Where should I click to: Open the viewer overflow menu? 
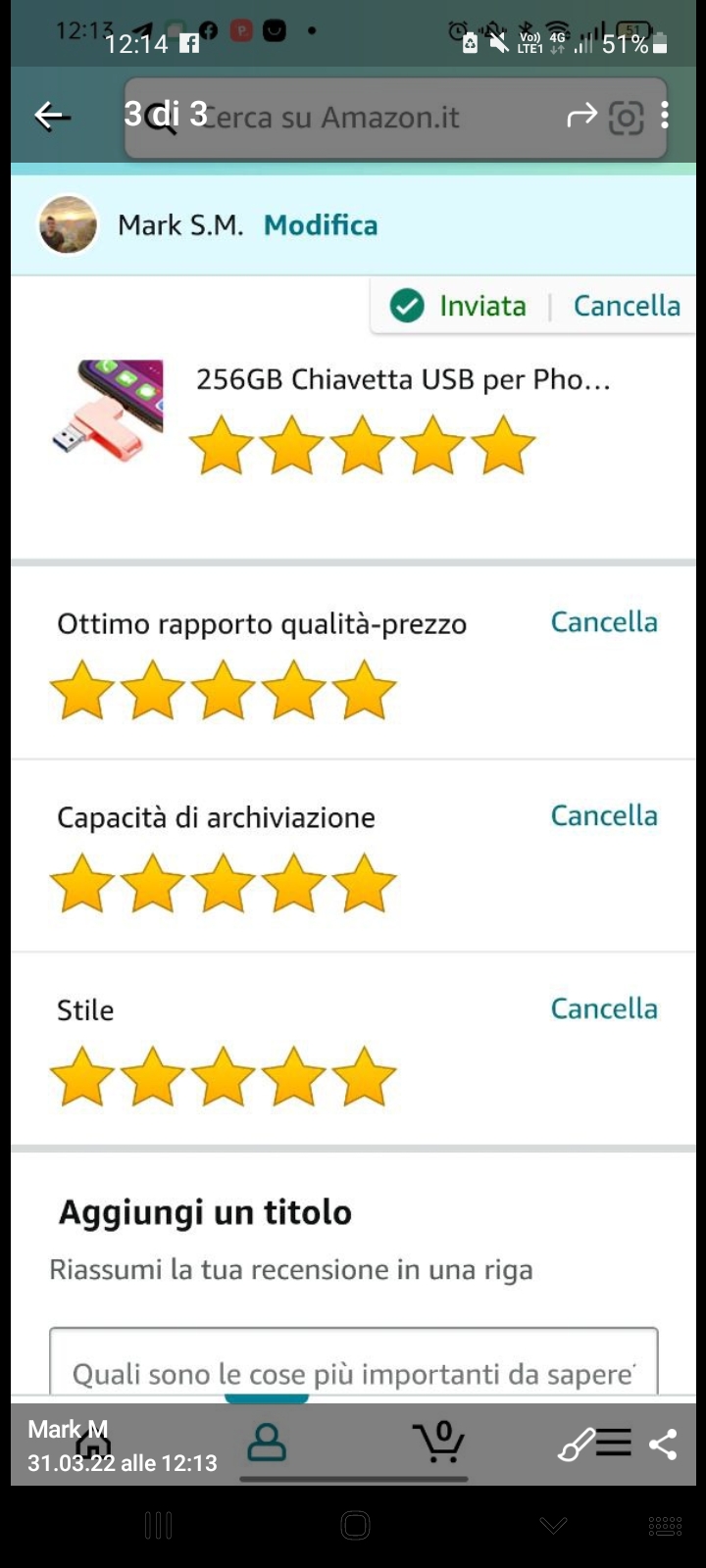click(x=665, y=116)
